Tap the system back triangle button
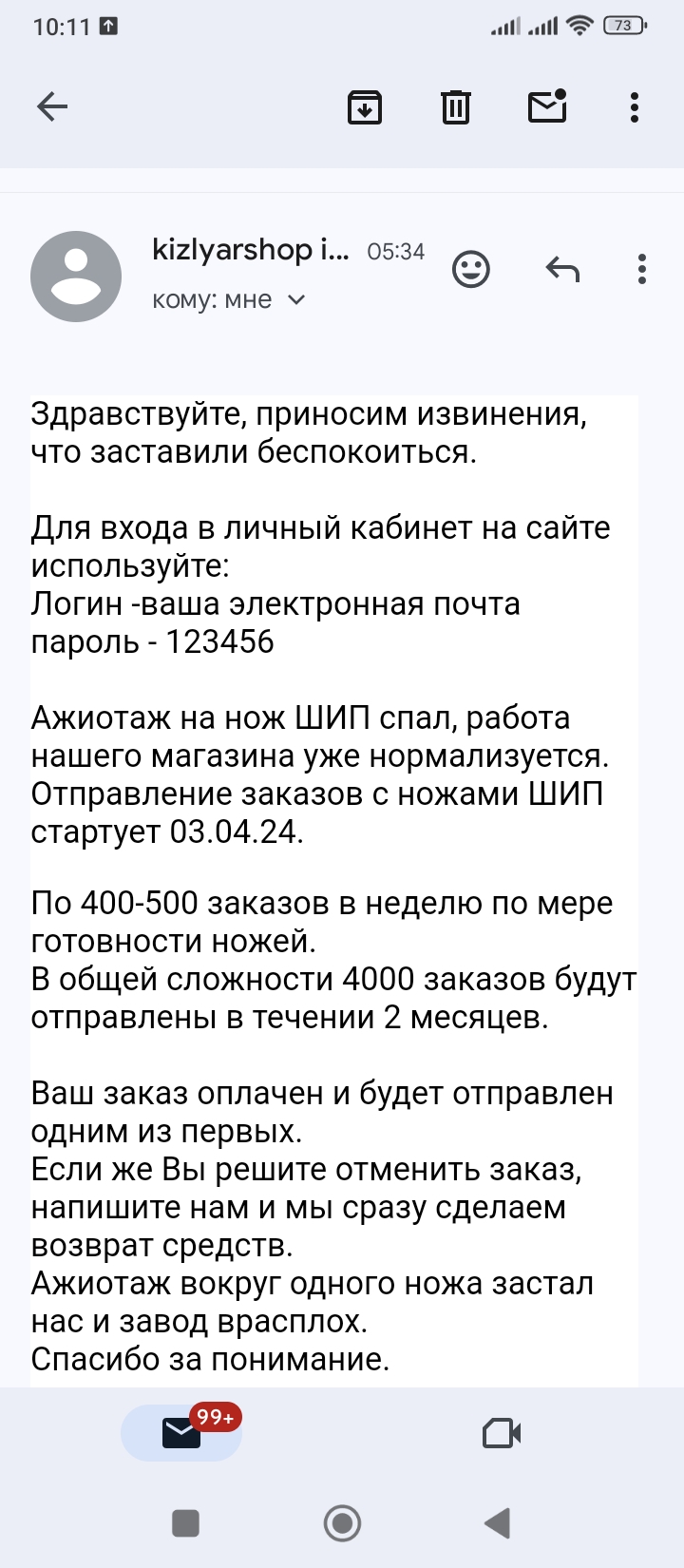684x1568 pixels. tap(498, 1523)
